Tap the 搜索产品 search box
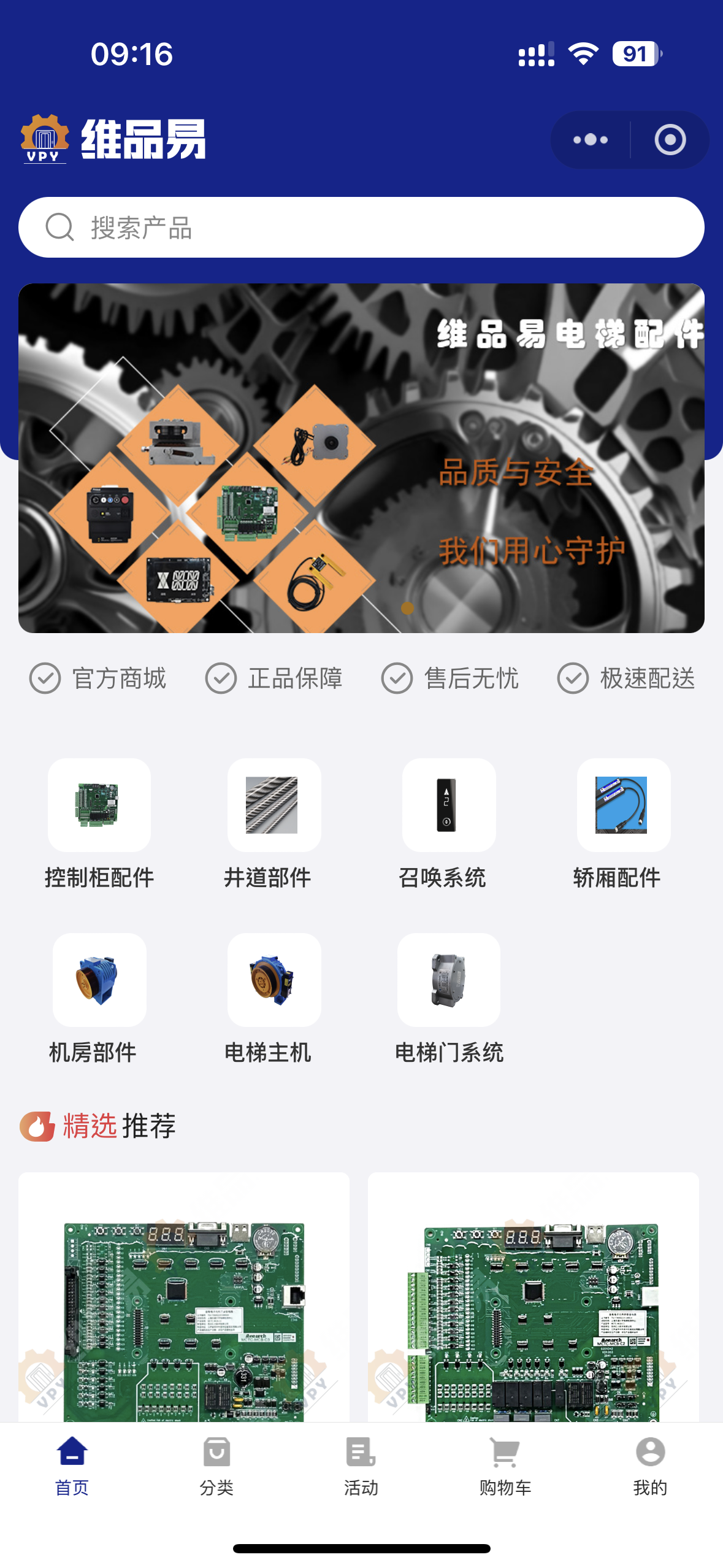The height and width of the screenshot is (1568, 723). (361, 228)
